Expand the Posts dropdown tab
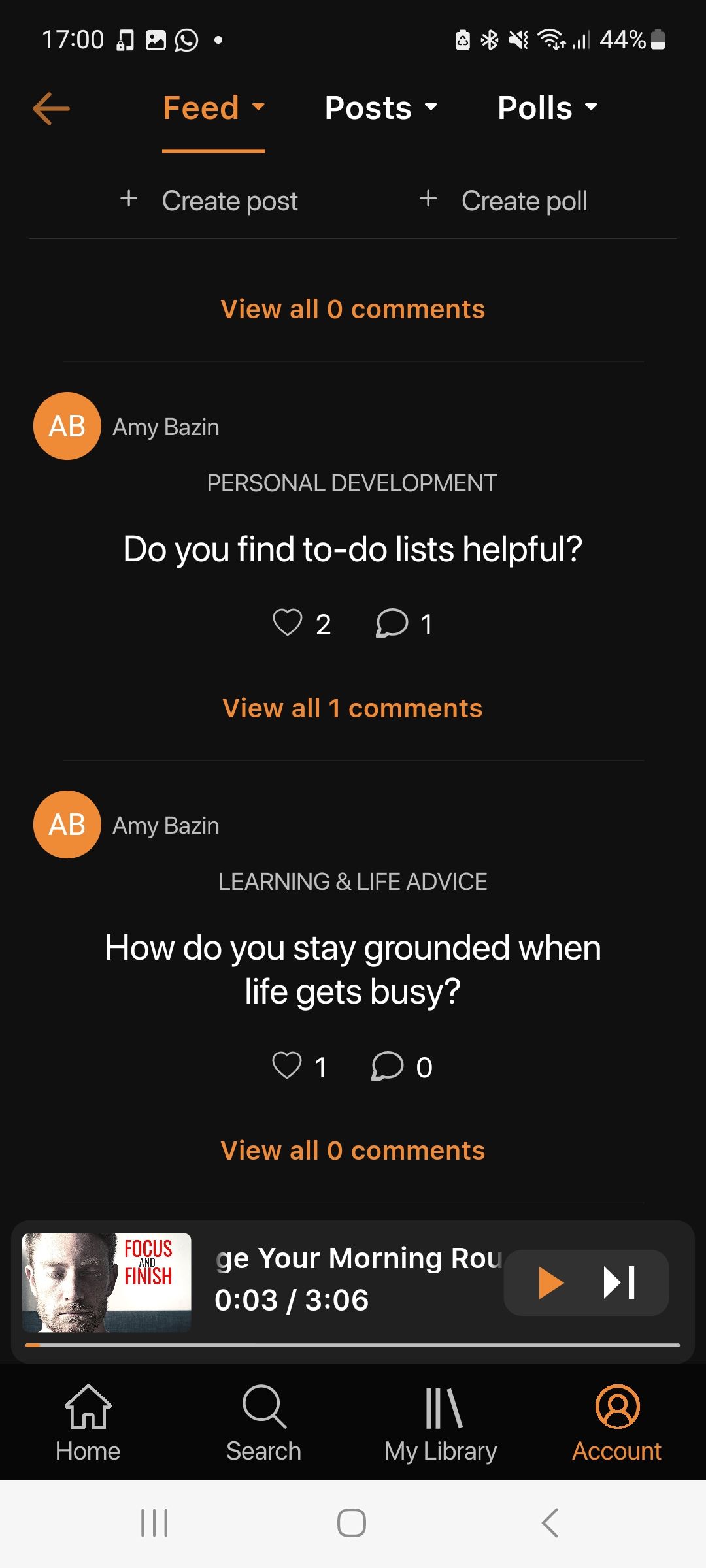Viewport: 706px width, 1568px height. 380,108
